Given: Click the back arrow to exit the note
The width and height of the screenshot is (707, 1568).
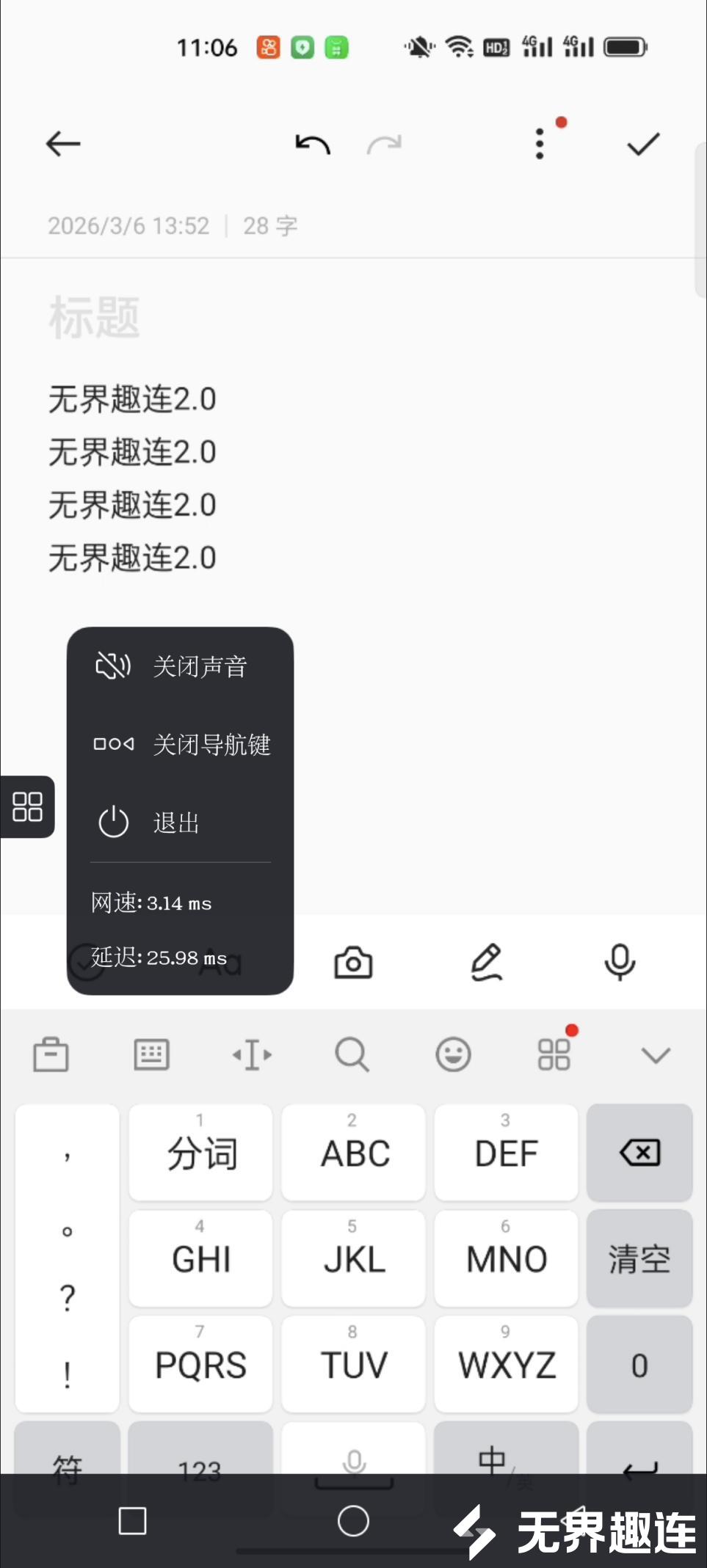Looking at the screenshot, I should 62,143.
